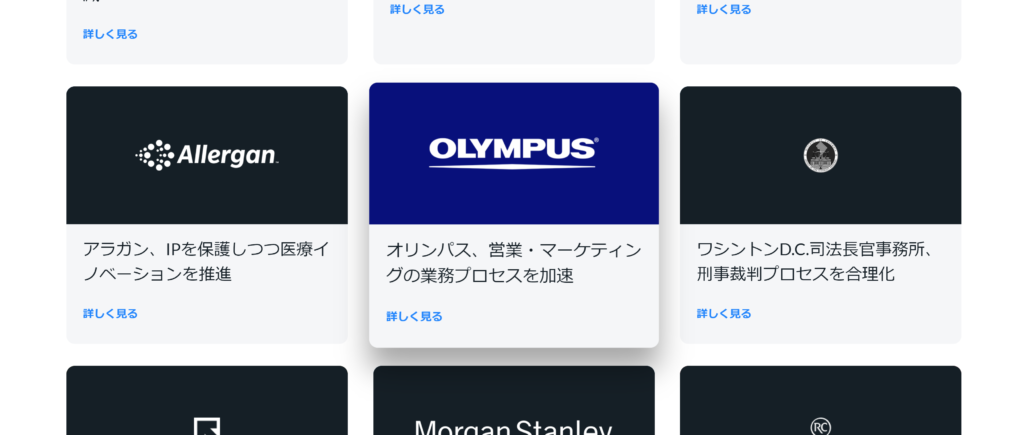Screen dimensions: 1024x435
Task: Open the ワシントンD.C.司法長官事務所 story card
Action: pyautogui.click(x=820, y=155)
